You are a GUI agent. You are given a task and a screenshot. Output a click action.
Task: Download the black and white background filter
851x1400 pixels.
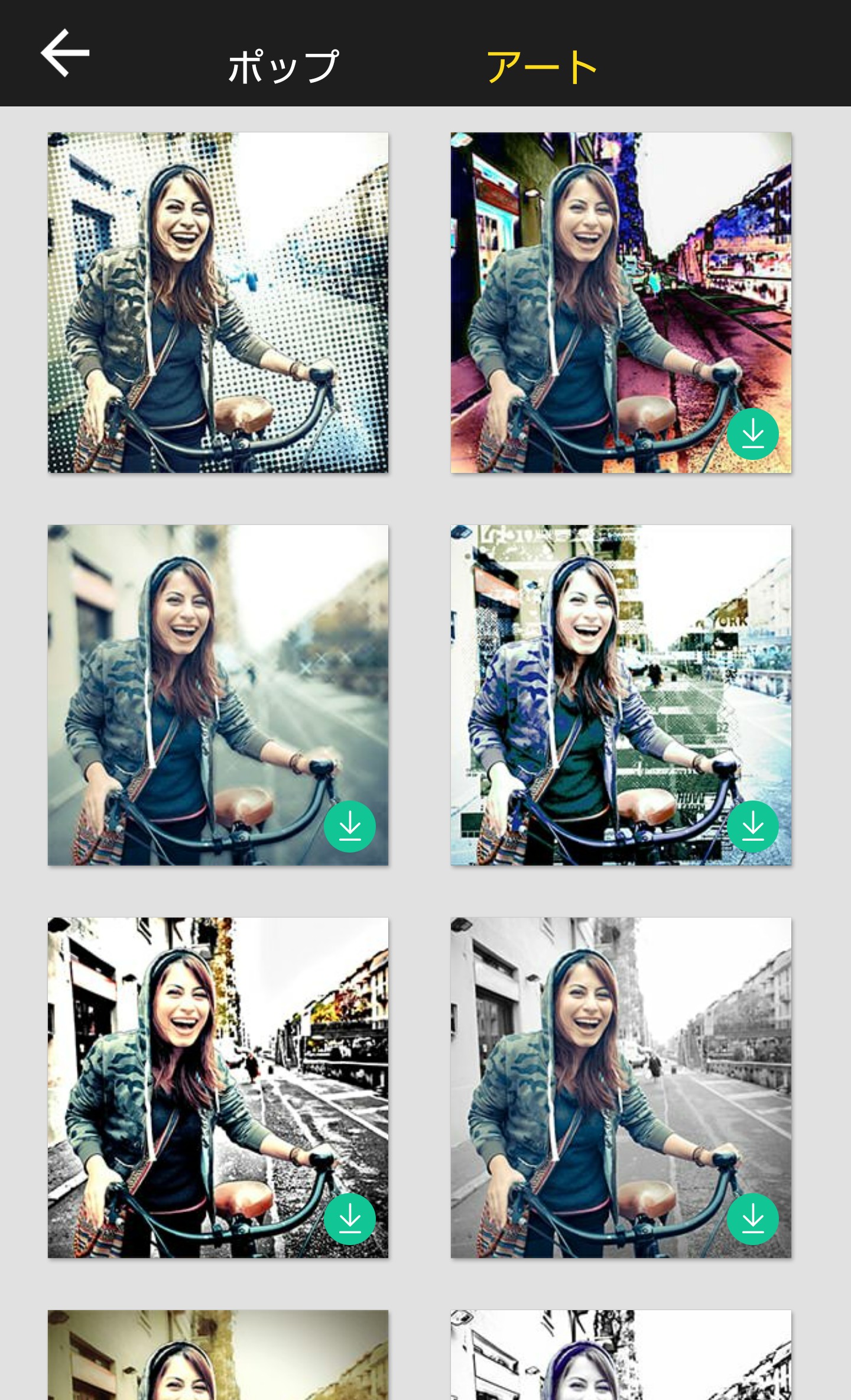752,1219
